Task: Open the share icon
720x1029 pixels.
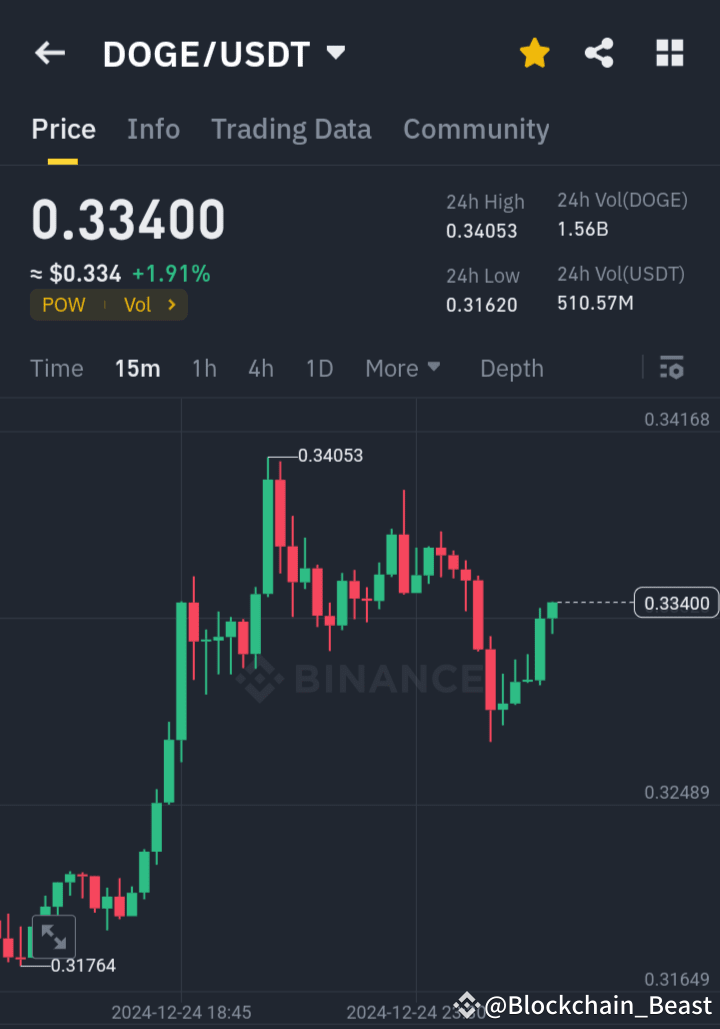Action: pos(599,53)
